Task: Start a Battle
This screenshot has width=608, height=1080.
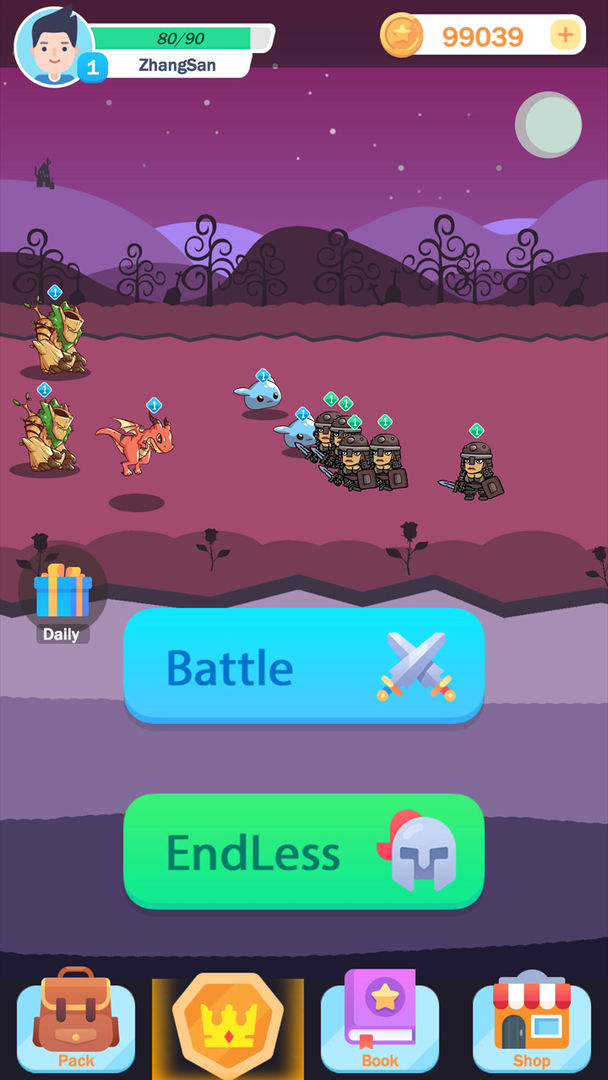Action: pyautogui.click(x=303, y=666)
